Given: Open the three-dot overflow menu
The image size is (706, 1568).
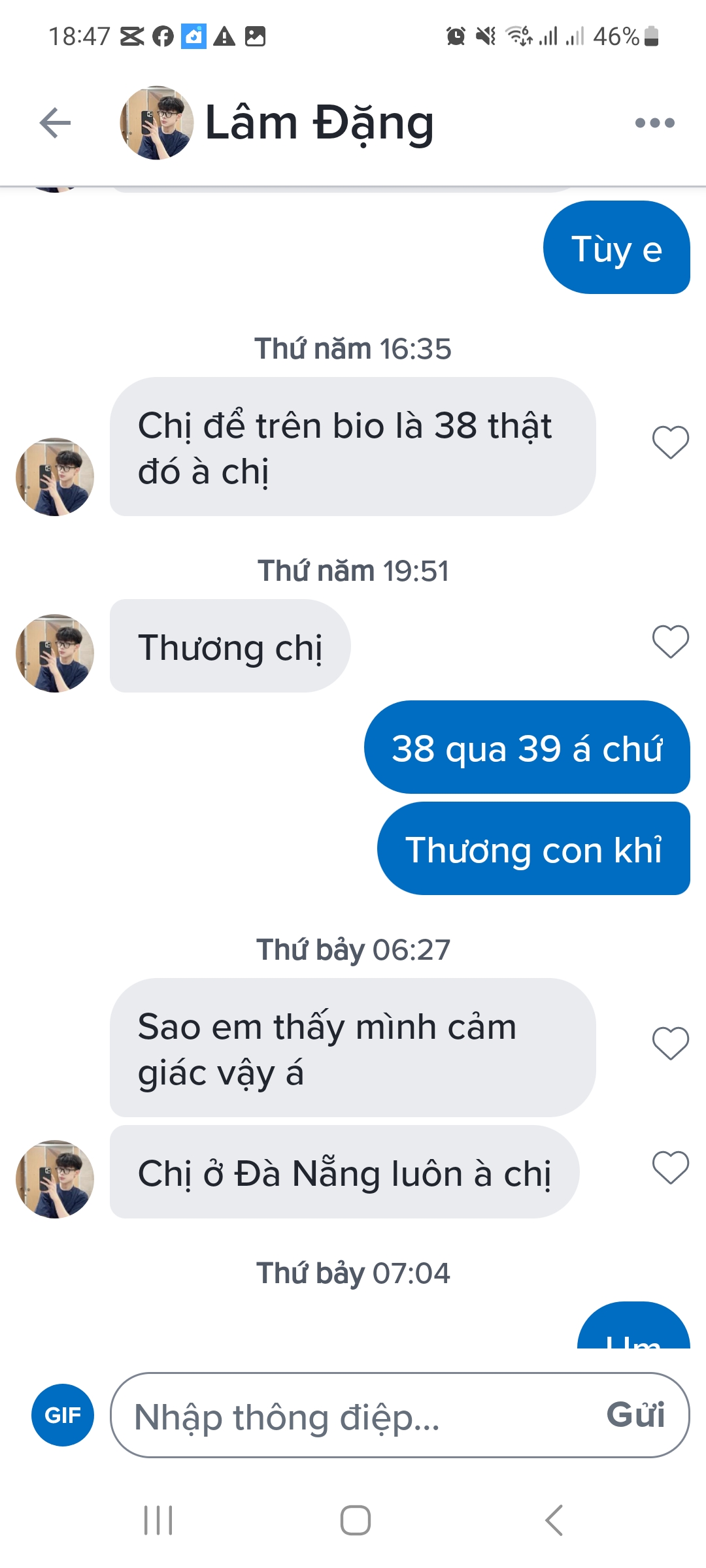Looking at the screenshot, I should 654,123.
